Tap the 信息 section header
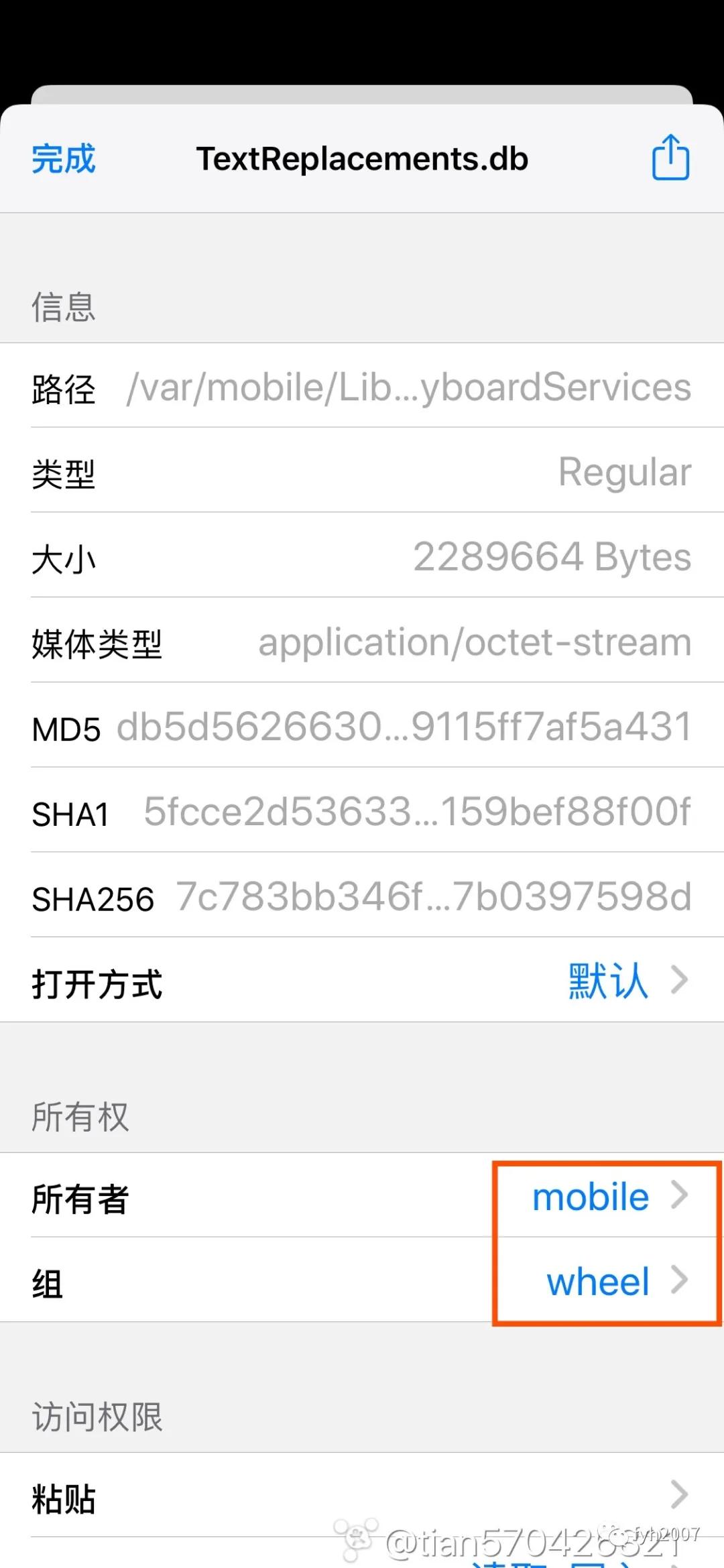Screen dimensions: 724x1568 coord(62,307)
